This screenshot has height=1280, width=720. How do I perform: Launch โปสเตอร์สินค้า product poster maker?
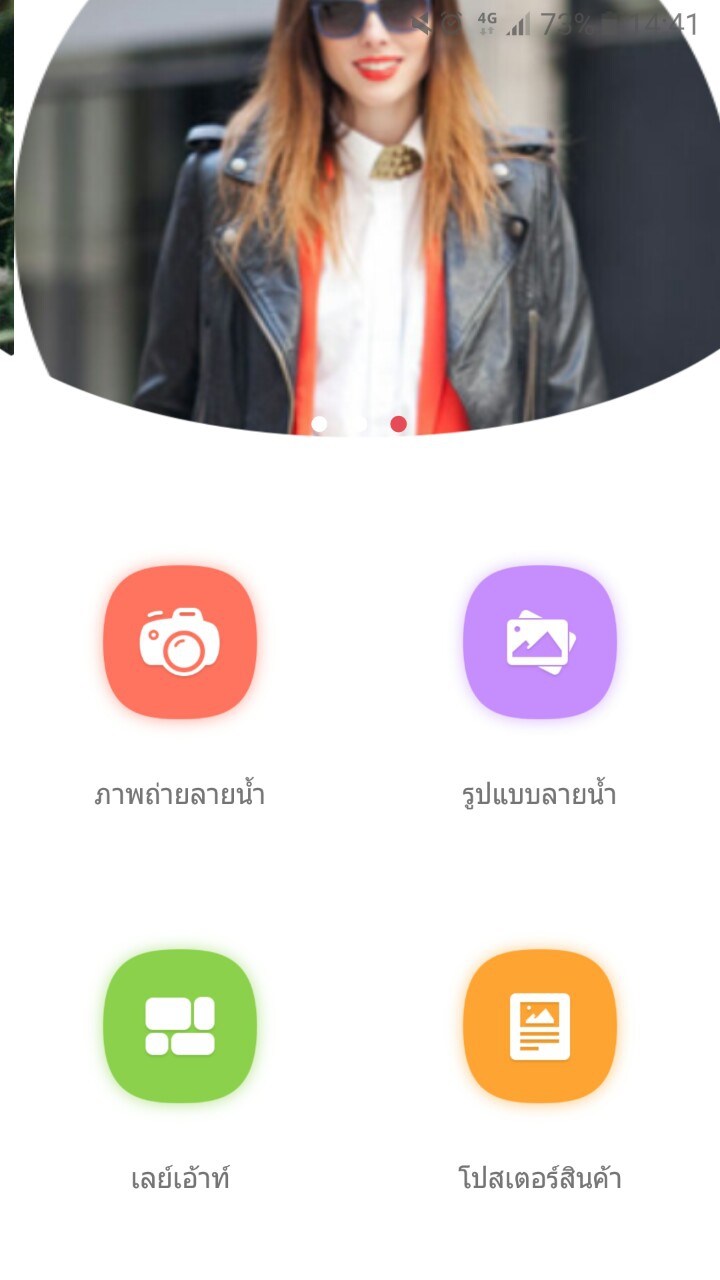pos(540,1026)
